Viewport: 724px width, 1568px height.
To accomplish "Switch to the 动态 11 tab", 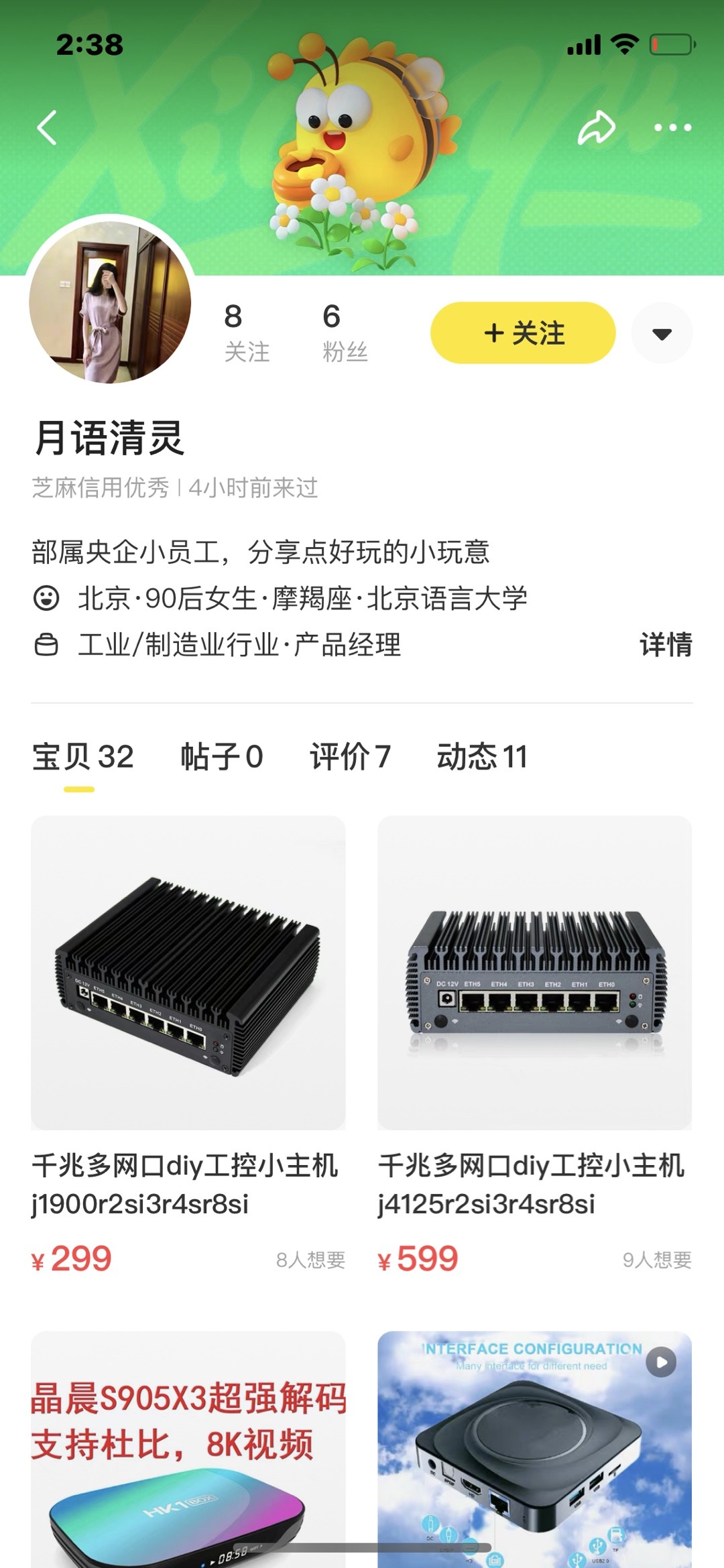I will pos(481,757).
